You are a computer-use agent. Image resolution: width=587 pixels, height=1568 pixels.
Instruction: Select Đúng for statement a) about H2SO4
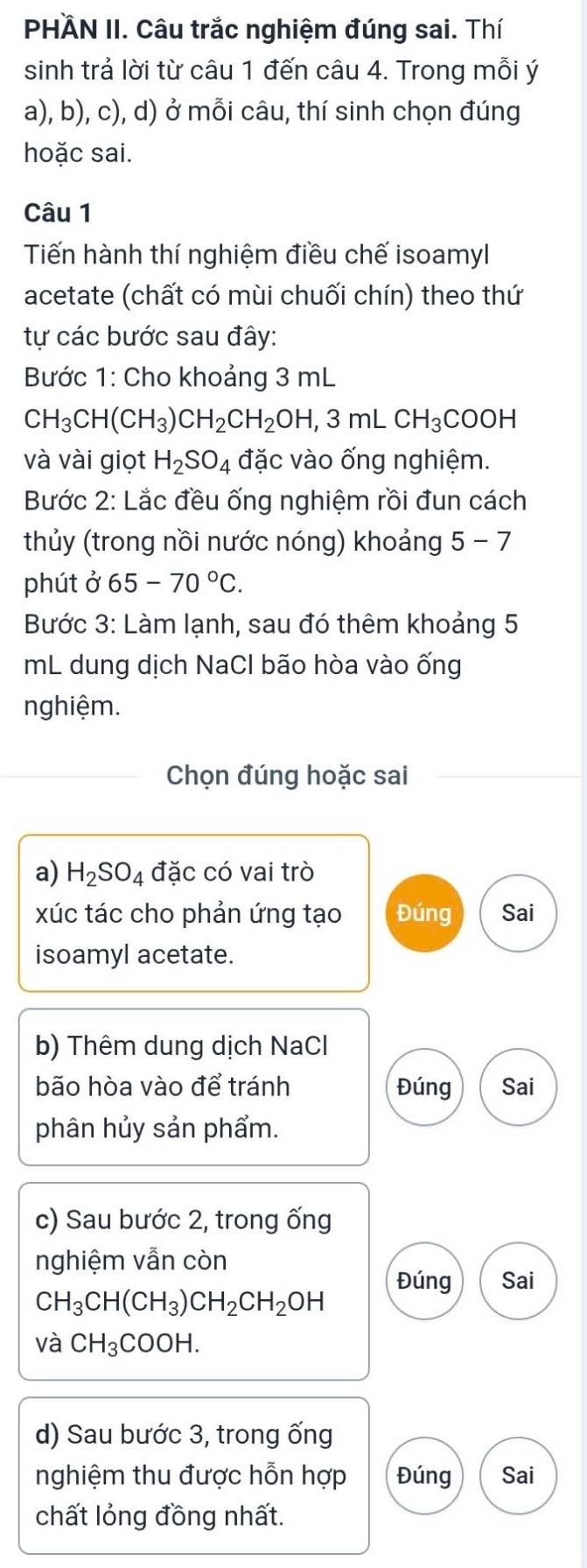pyautogui.click(x=423, y=913)
